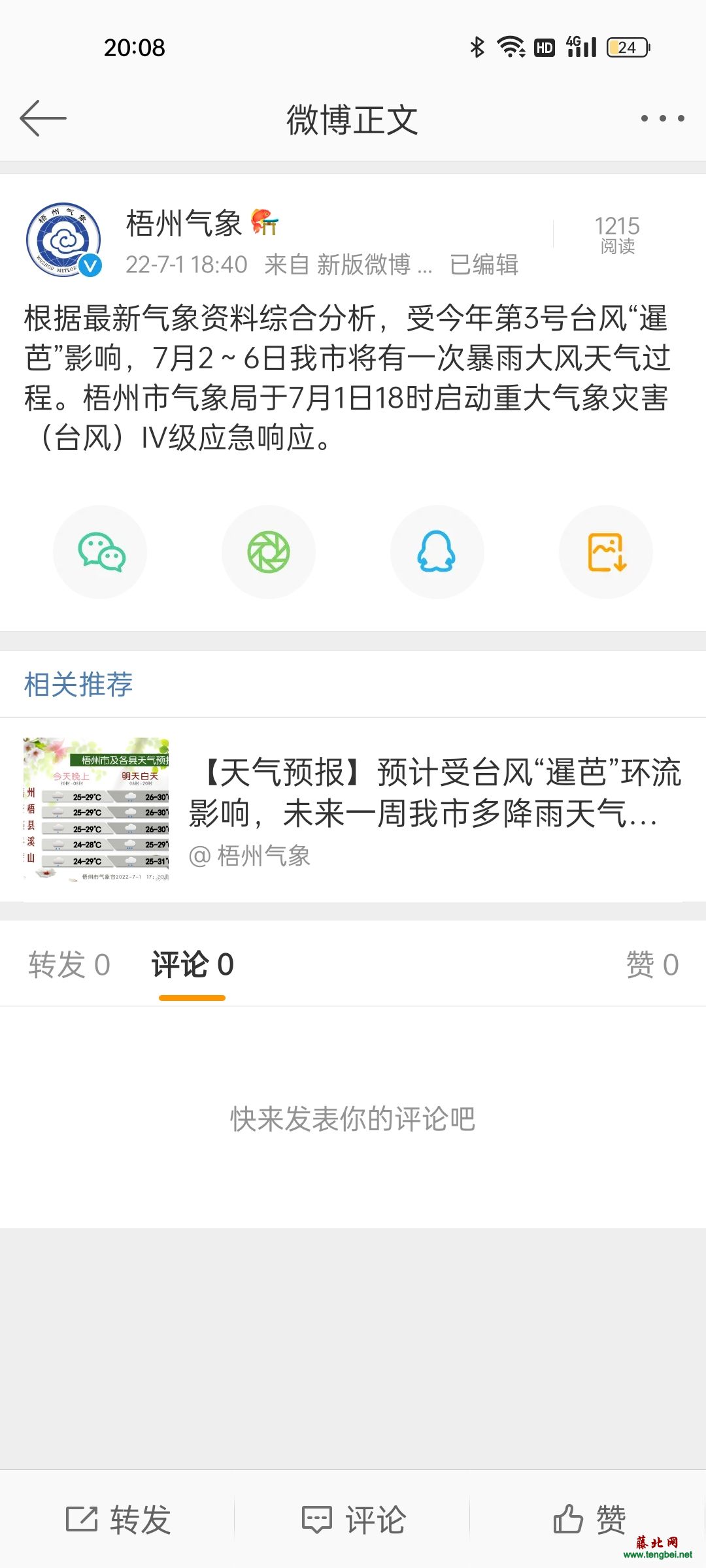The height and width of the screenshot is (1568, 706).
Task: Switch to 转发 0 tab
Action: coord(69,964)
